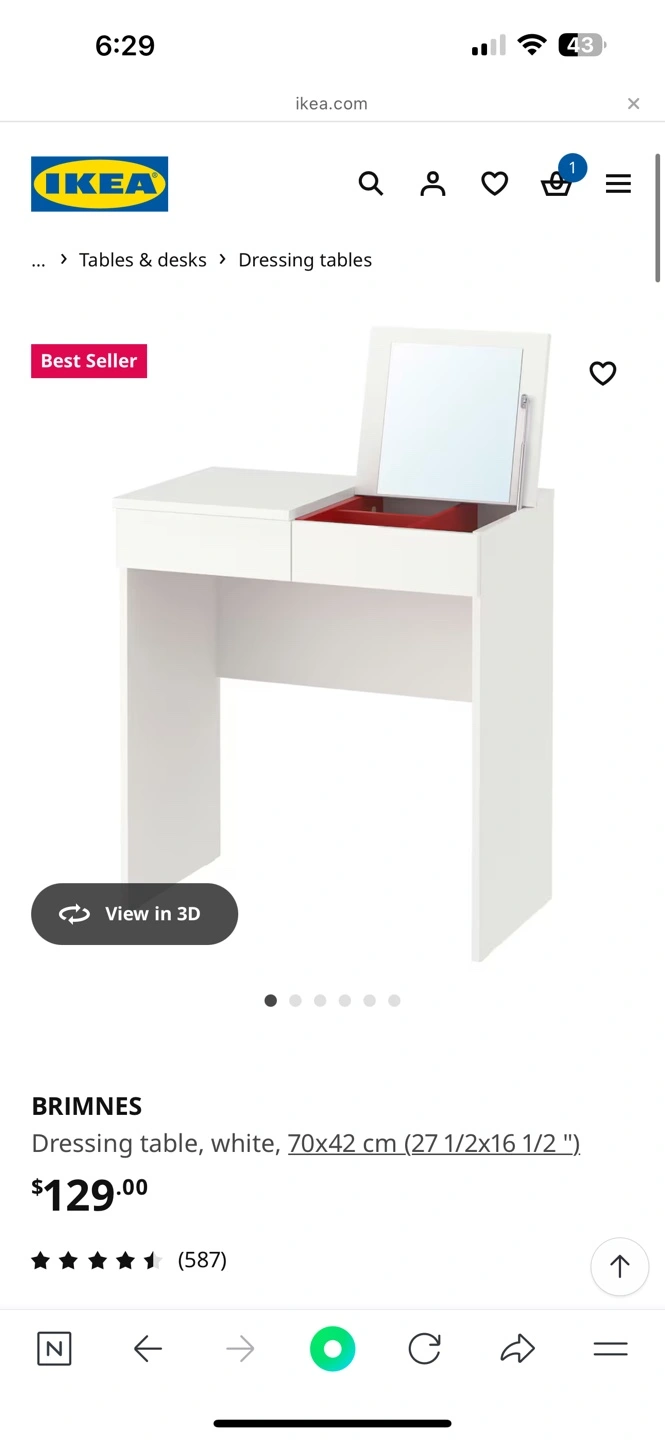The image size is (665, 1440).
Task: Open the account profile icon
Action: tap(432, 184)
